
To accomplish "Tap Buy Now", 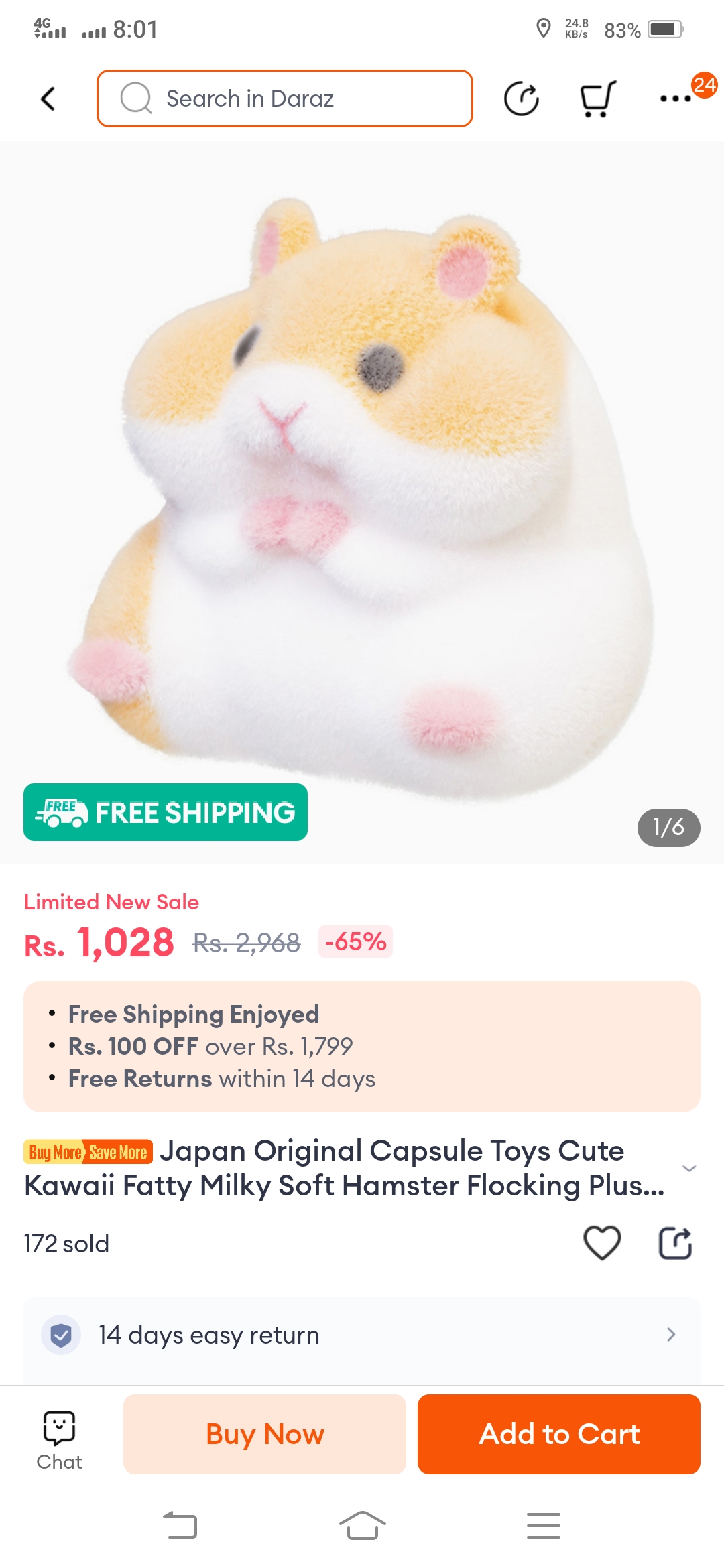I will point(265,1434).
